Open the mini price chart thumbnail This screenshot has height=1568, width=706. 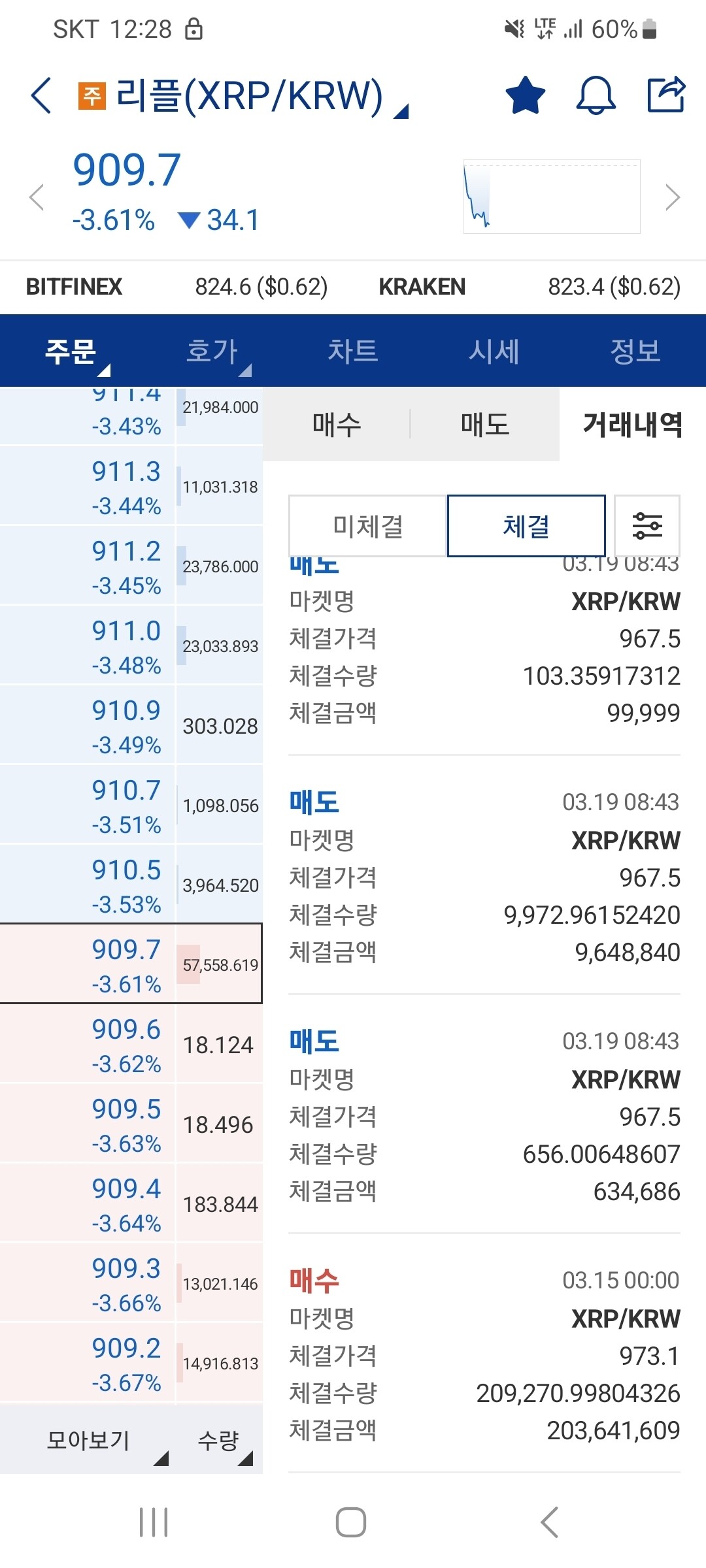(x=551, y=195)
